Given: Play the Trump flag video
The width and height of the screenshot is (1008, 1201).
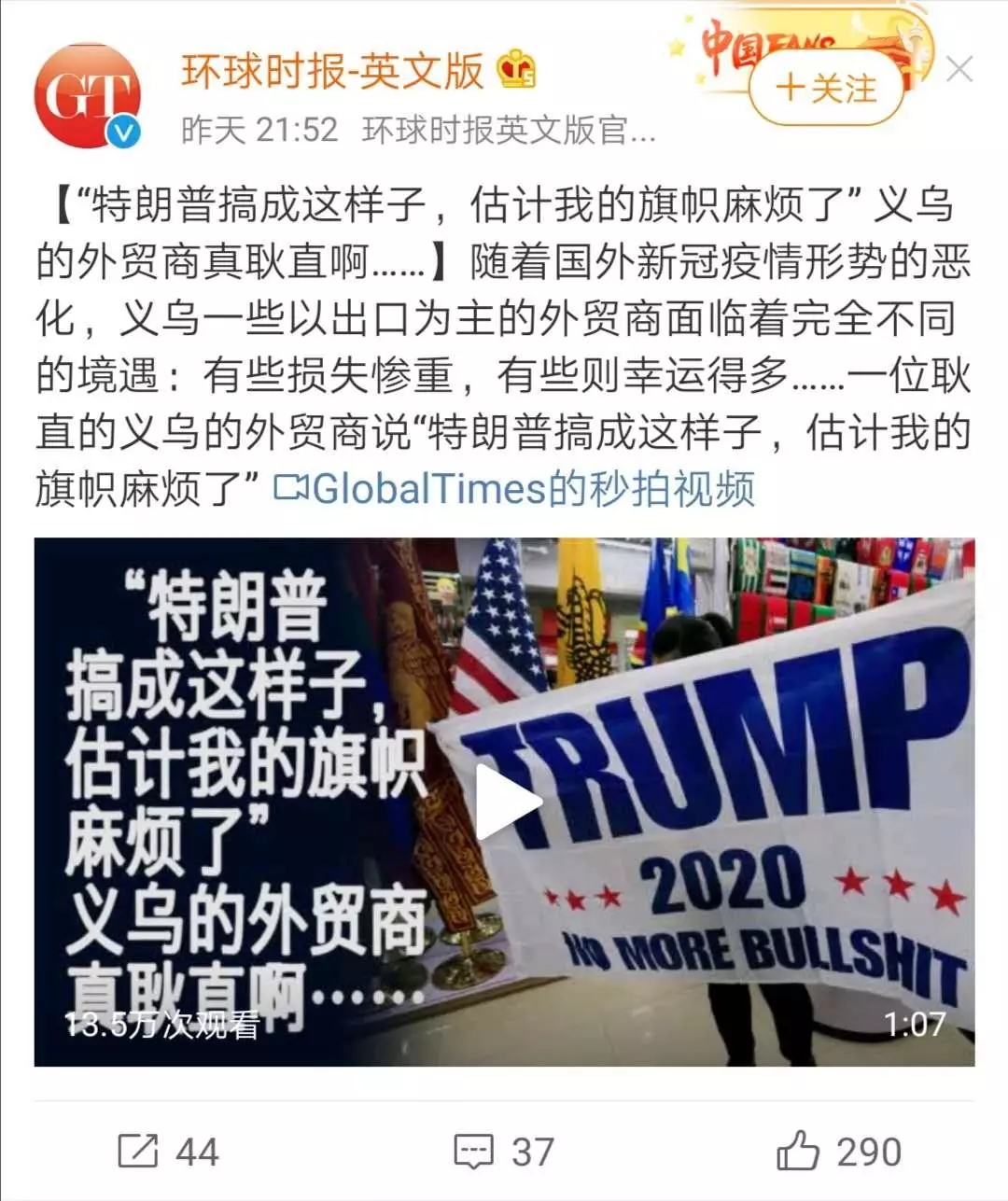Looking at the screenshot, I should 505,802.
